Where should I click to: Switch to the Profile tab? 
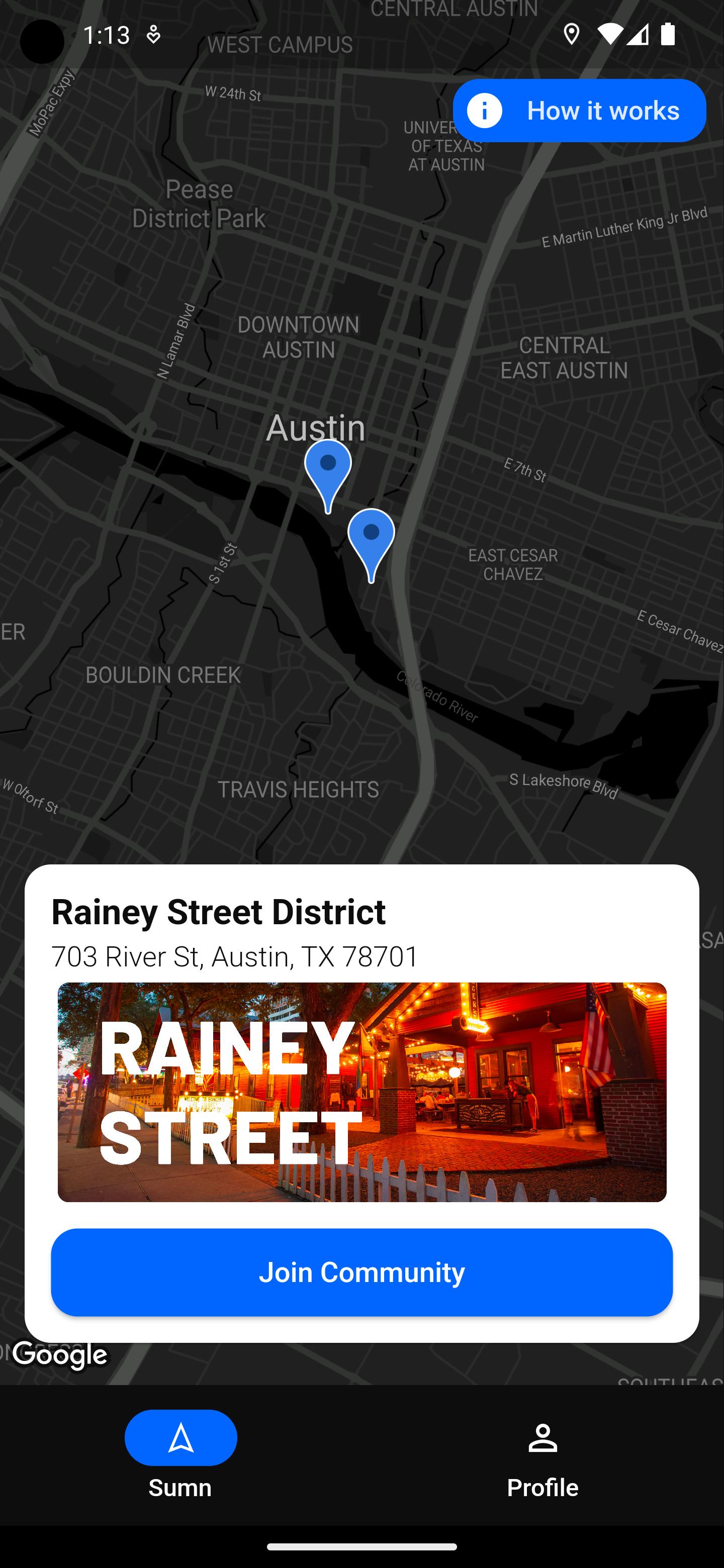[542, 1459]
